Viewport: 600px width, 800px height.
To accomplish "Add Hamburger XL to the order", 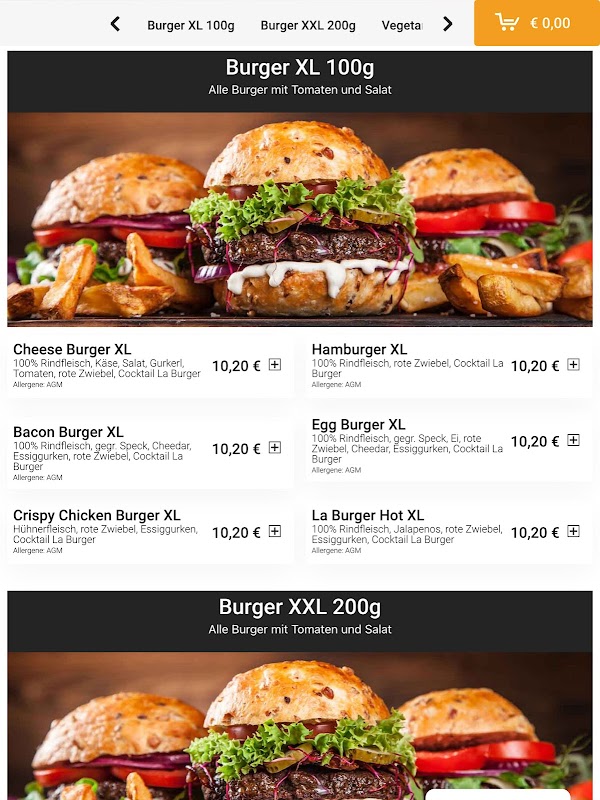I will pos(574,365).
